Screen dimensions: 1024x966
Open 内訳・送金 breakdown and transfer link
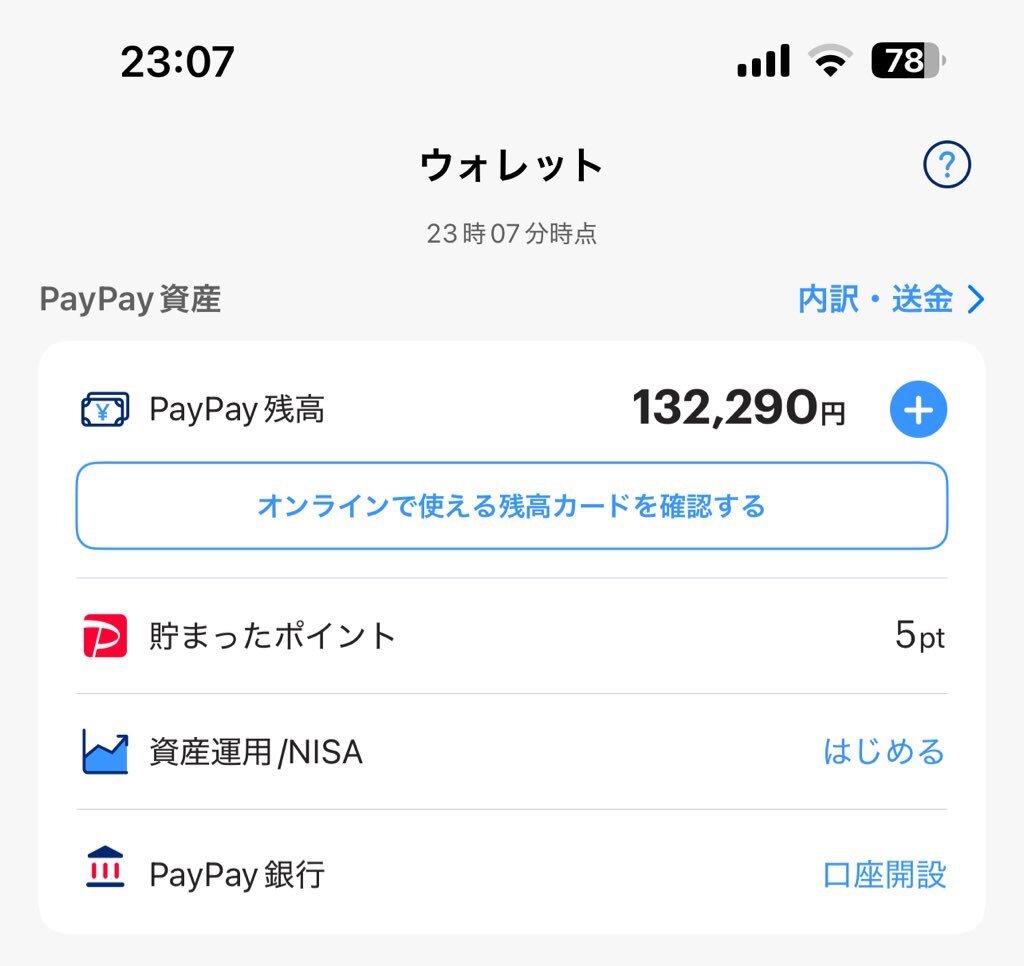point(890,299)
